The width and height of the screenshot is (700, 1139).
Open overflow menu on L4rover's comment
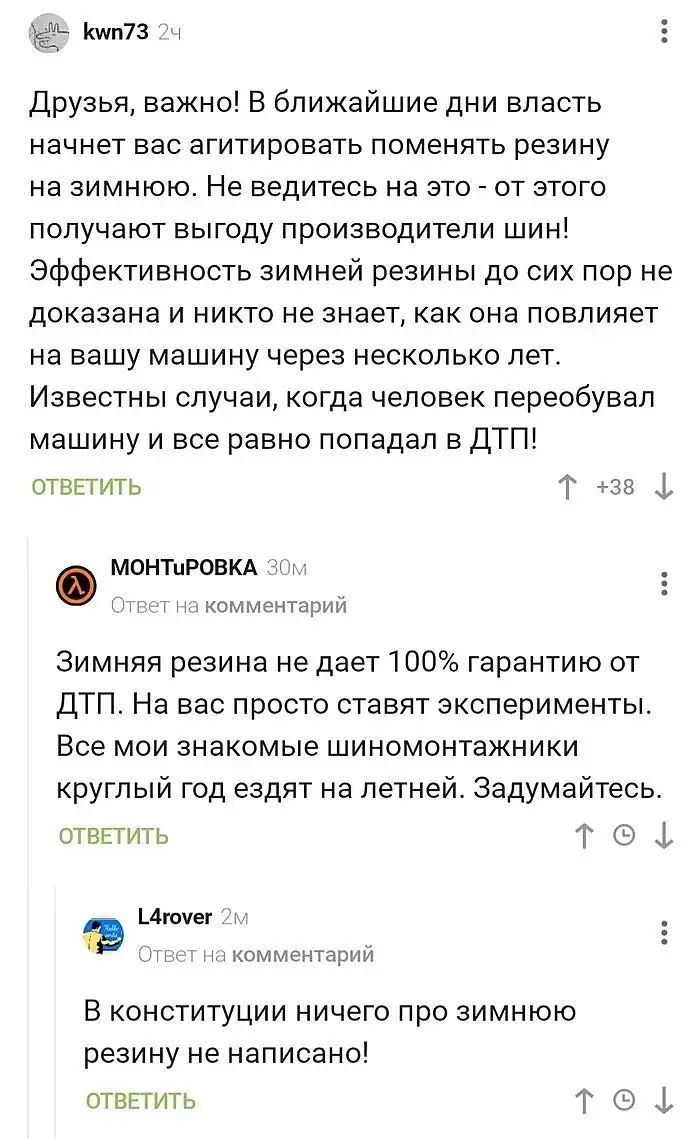coord(665,933)
